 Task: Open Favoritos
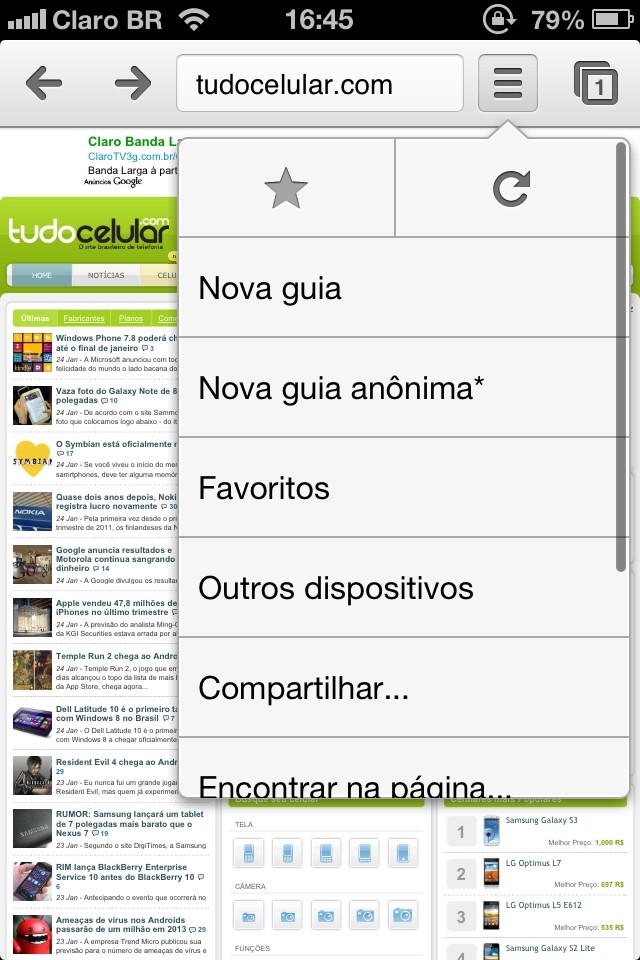click(x=400, y=488)
